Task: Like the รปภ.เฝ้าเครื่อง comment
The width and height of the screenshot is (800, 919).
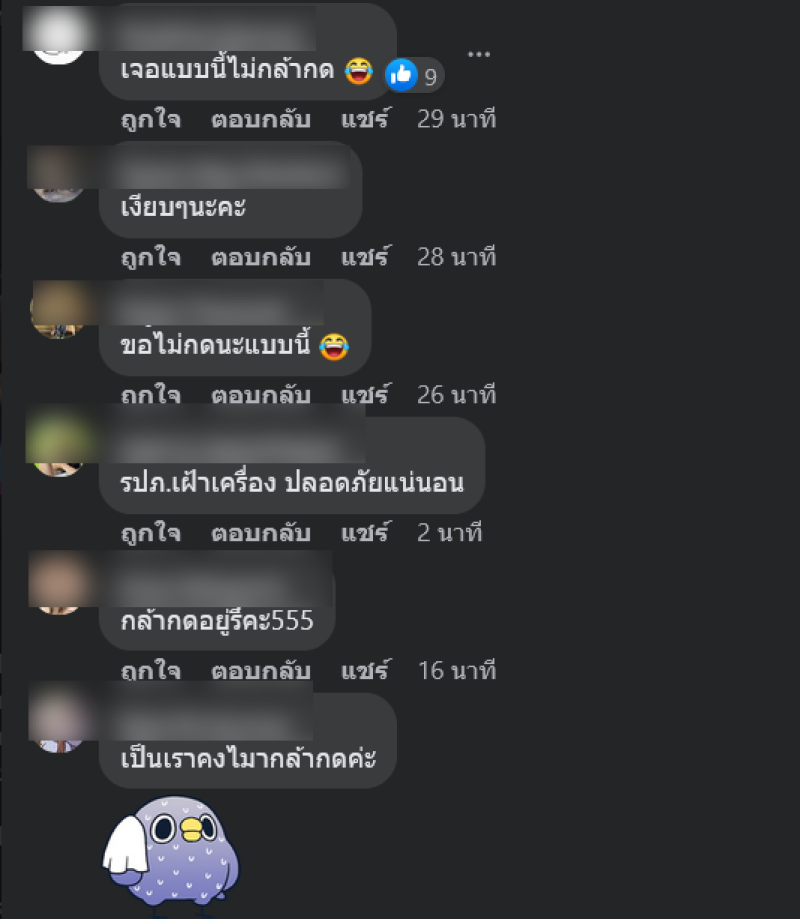Action: pyautogui.click(x=150, y=533)
